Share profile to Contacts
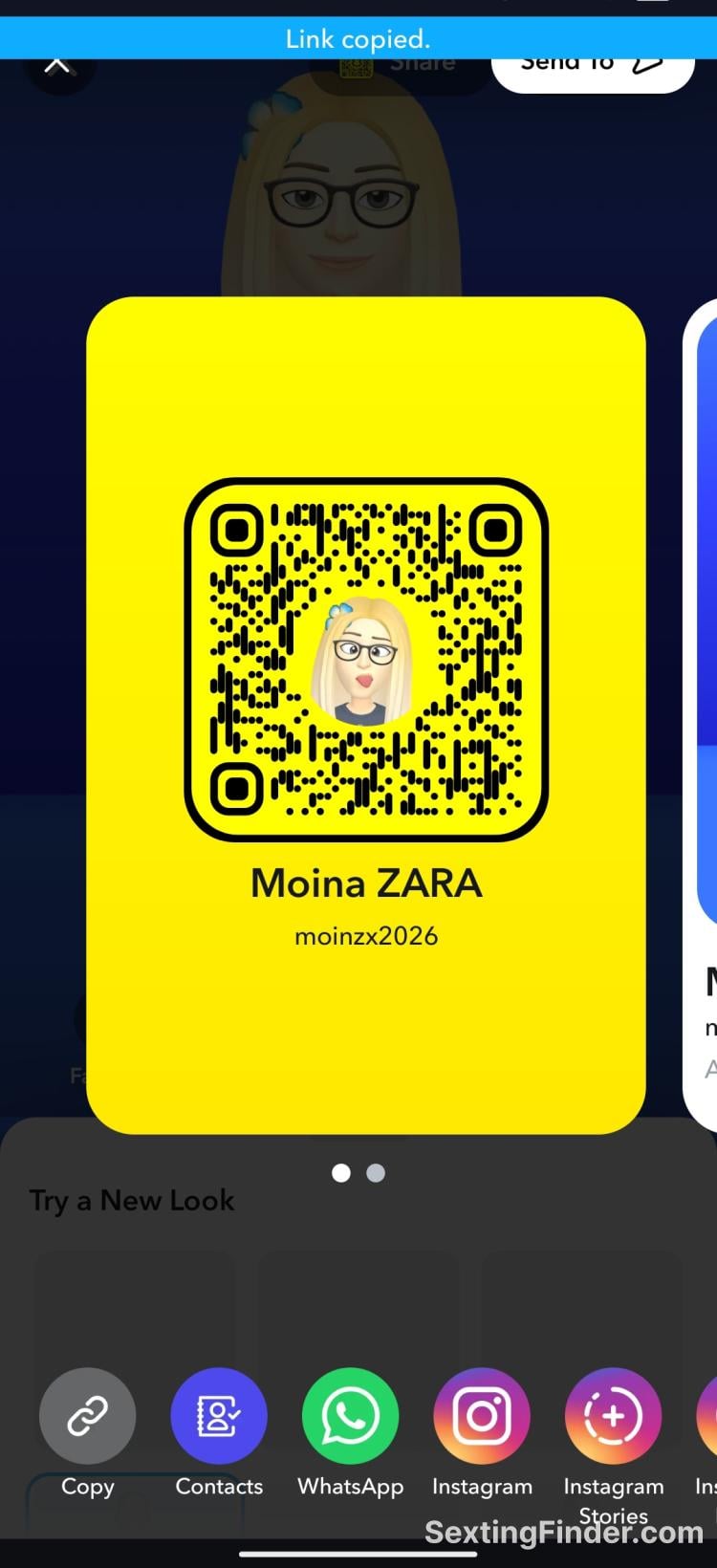717x1568 pixels. tap(219, 1416)
